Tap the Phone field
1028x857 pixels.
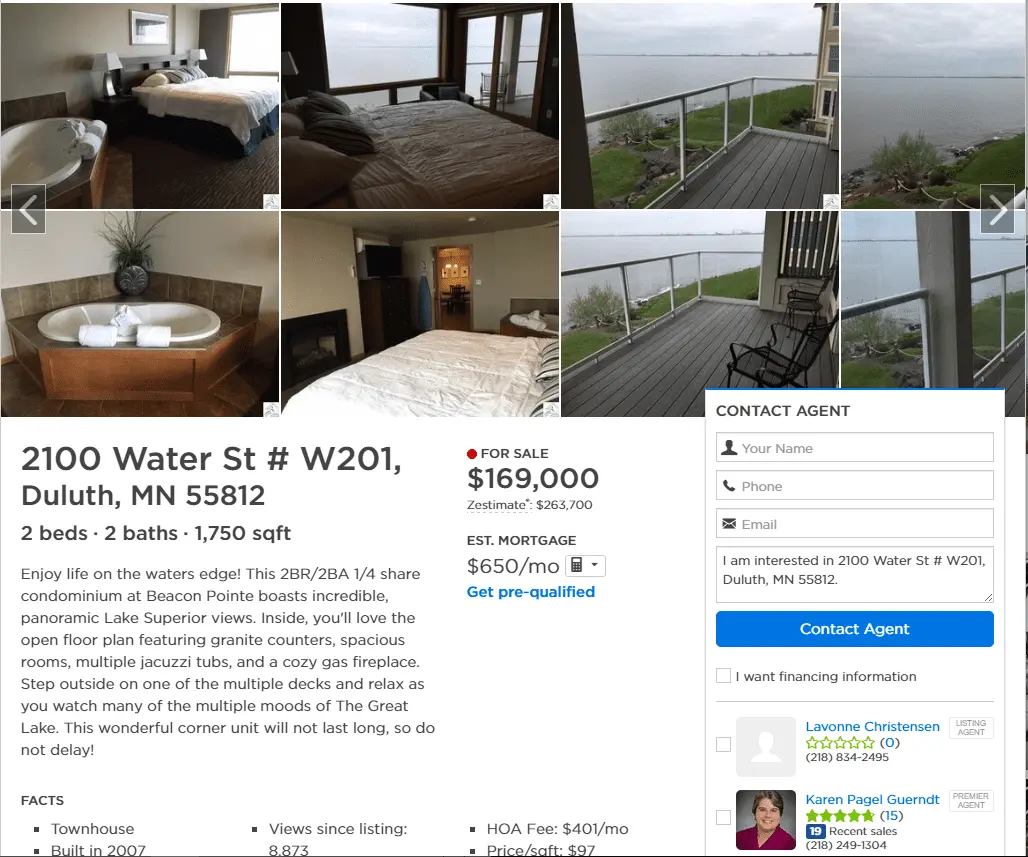(x=855, y=486)
